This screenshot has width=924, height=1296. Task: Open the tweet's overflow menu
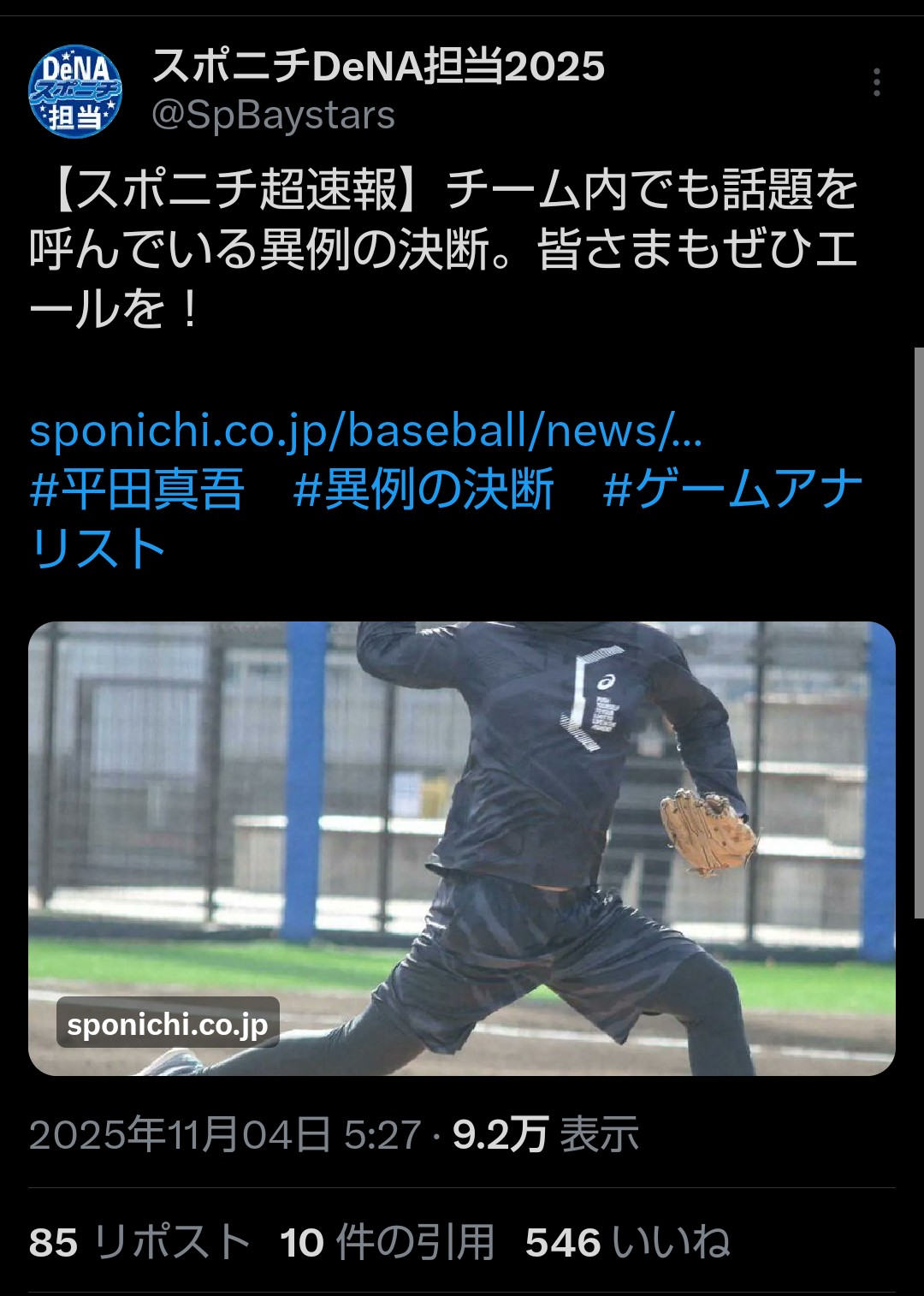[876, 83]
